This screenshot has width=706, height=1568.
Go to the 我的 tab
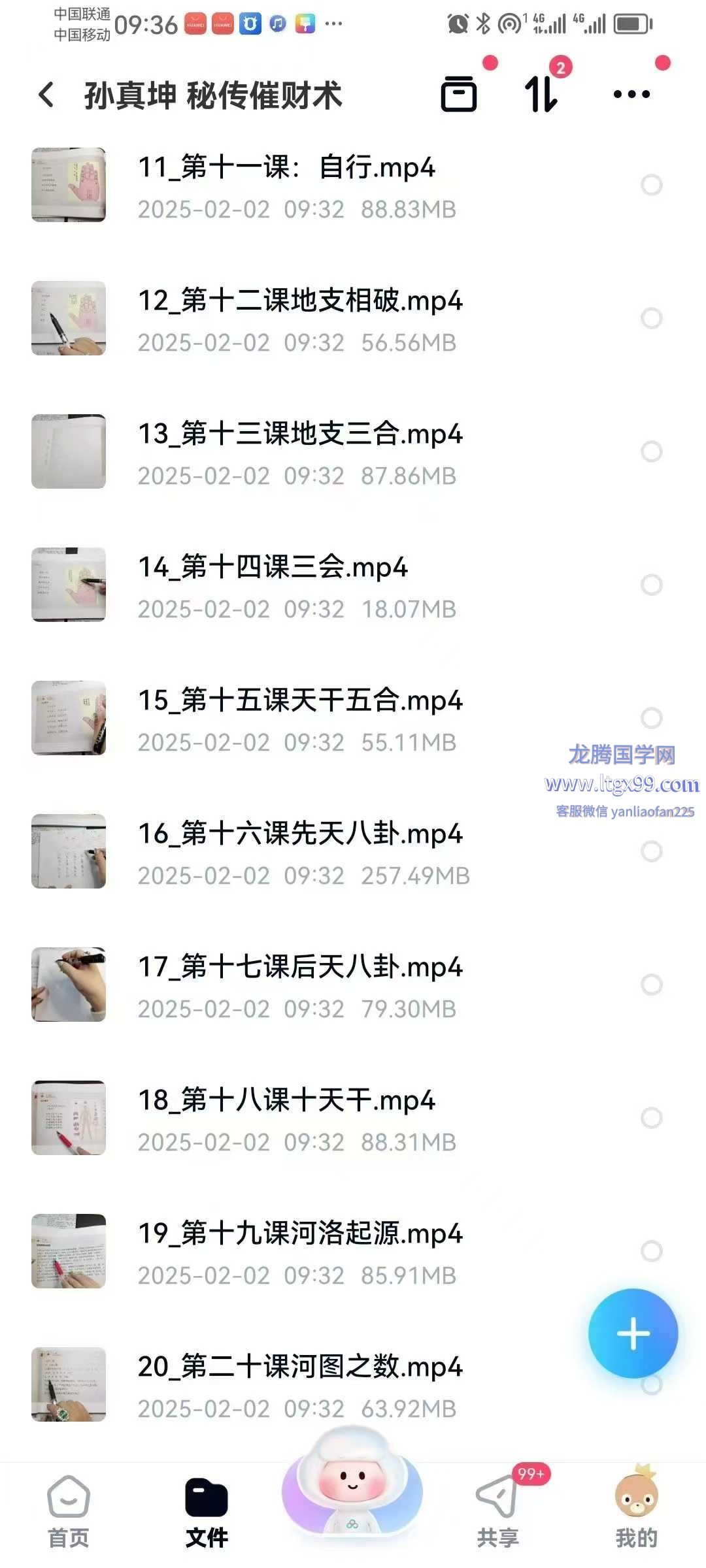pyautogui.click(x=636, y=1512)
